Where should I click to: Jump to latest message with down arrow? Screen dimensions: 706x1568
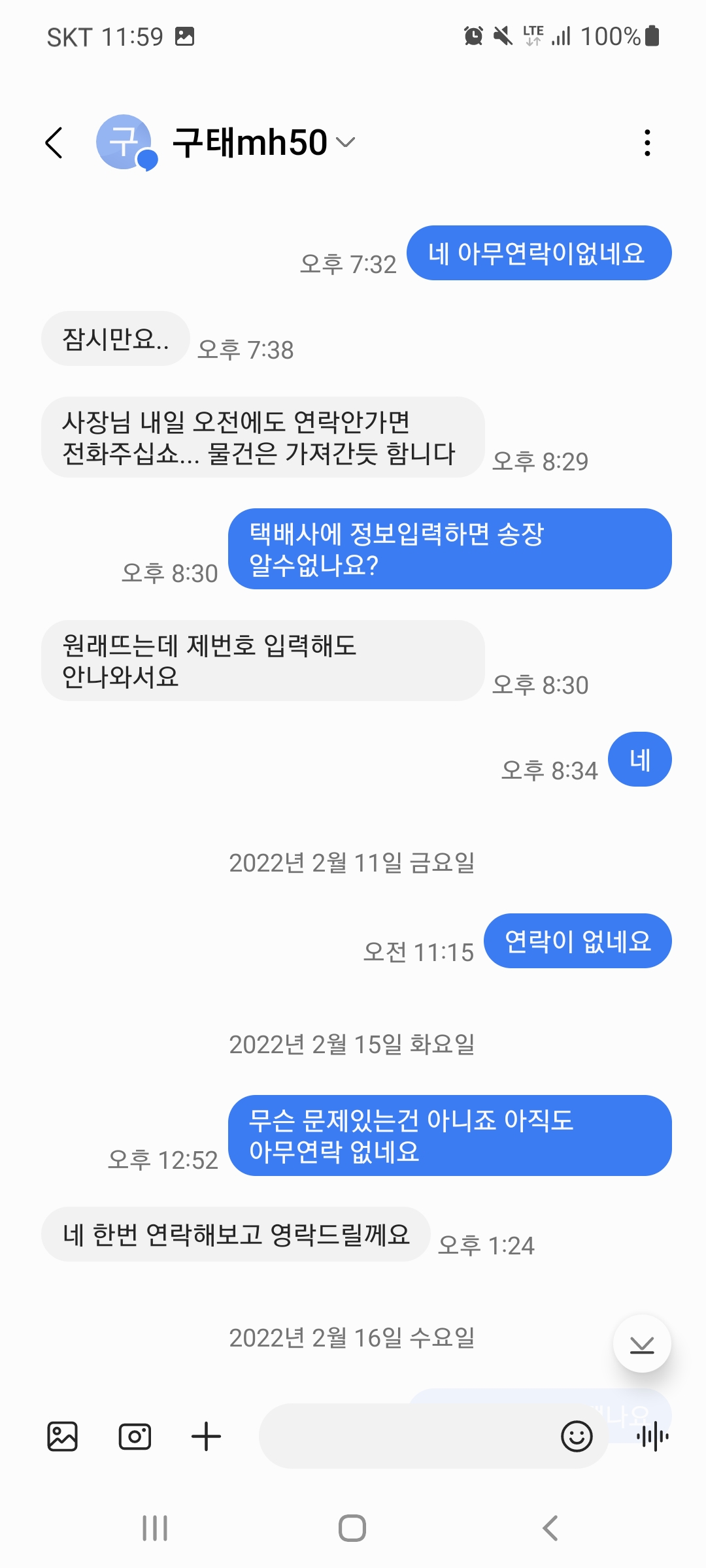pos(641,1344)
